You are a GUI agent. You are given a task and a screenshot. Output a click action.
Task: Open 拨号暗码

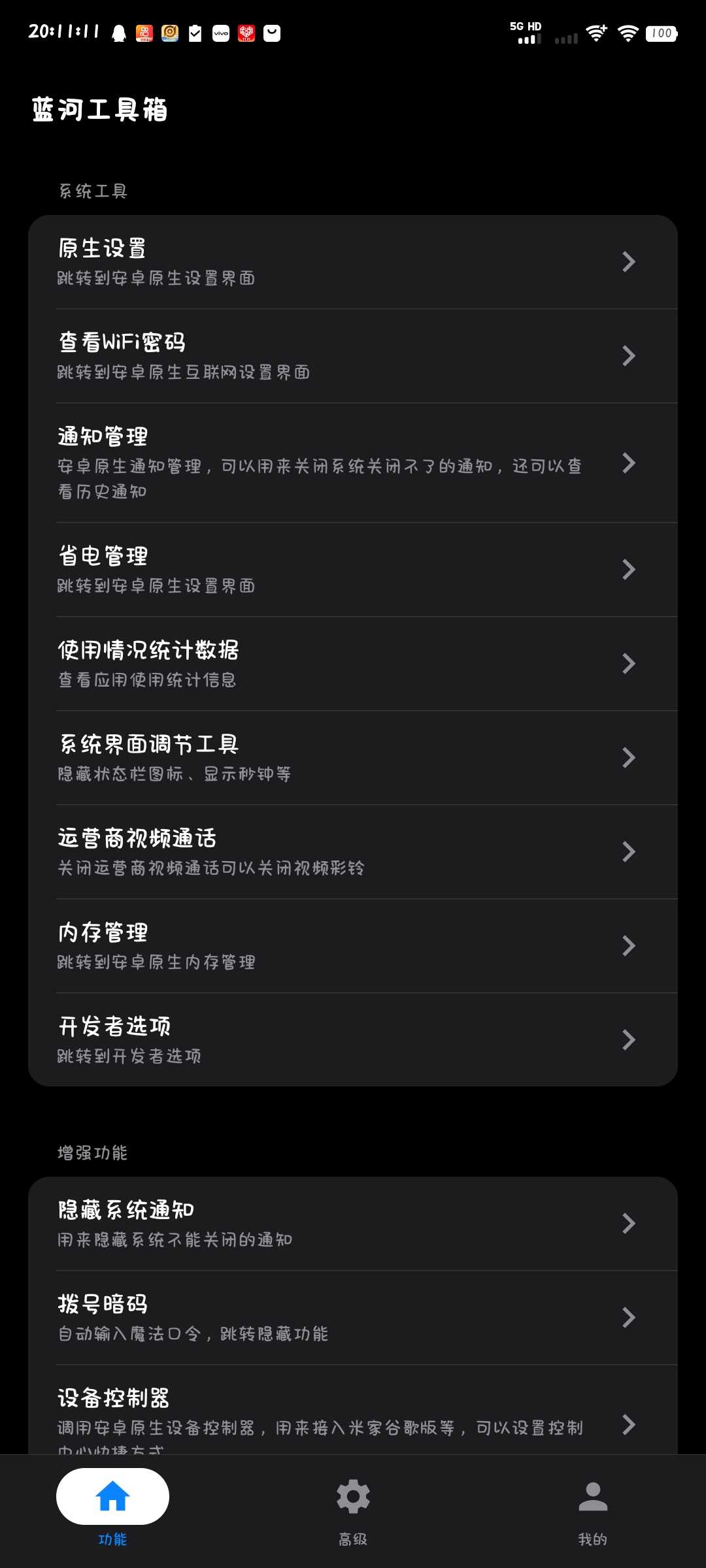353,1318
